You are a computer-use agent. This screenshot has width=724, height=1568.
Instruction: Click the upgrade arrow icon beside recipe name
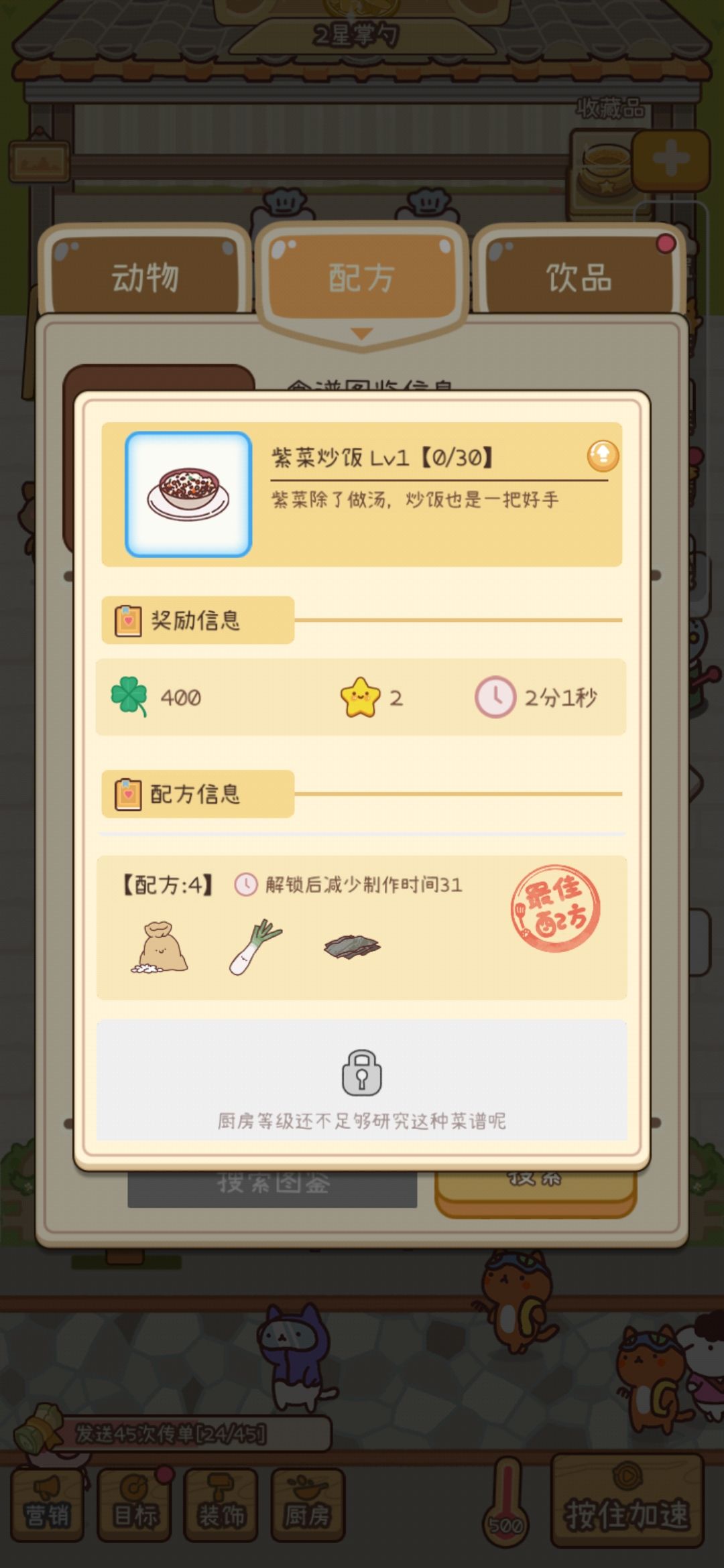602,456
